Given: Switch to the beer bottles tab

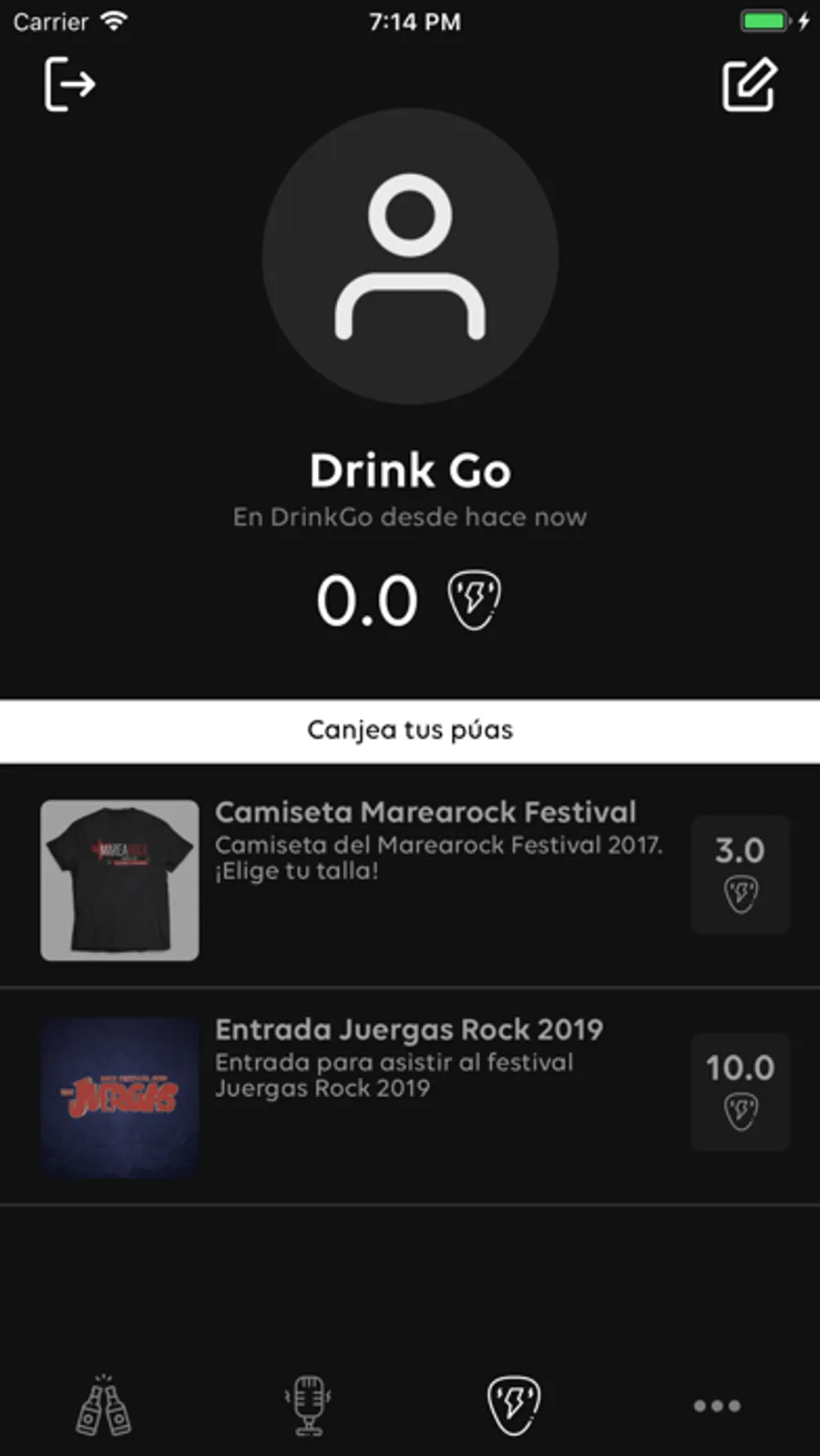Looking at the screenshot, I should coord(103,1405).
